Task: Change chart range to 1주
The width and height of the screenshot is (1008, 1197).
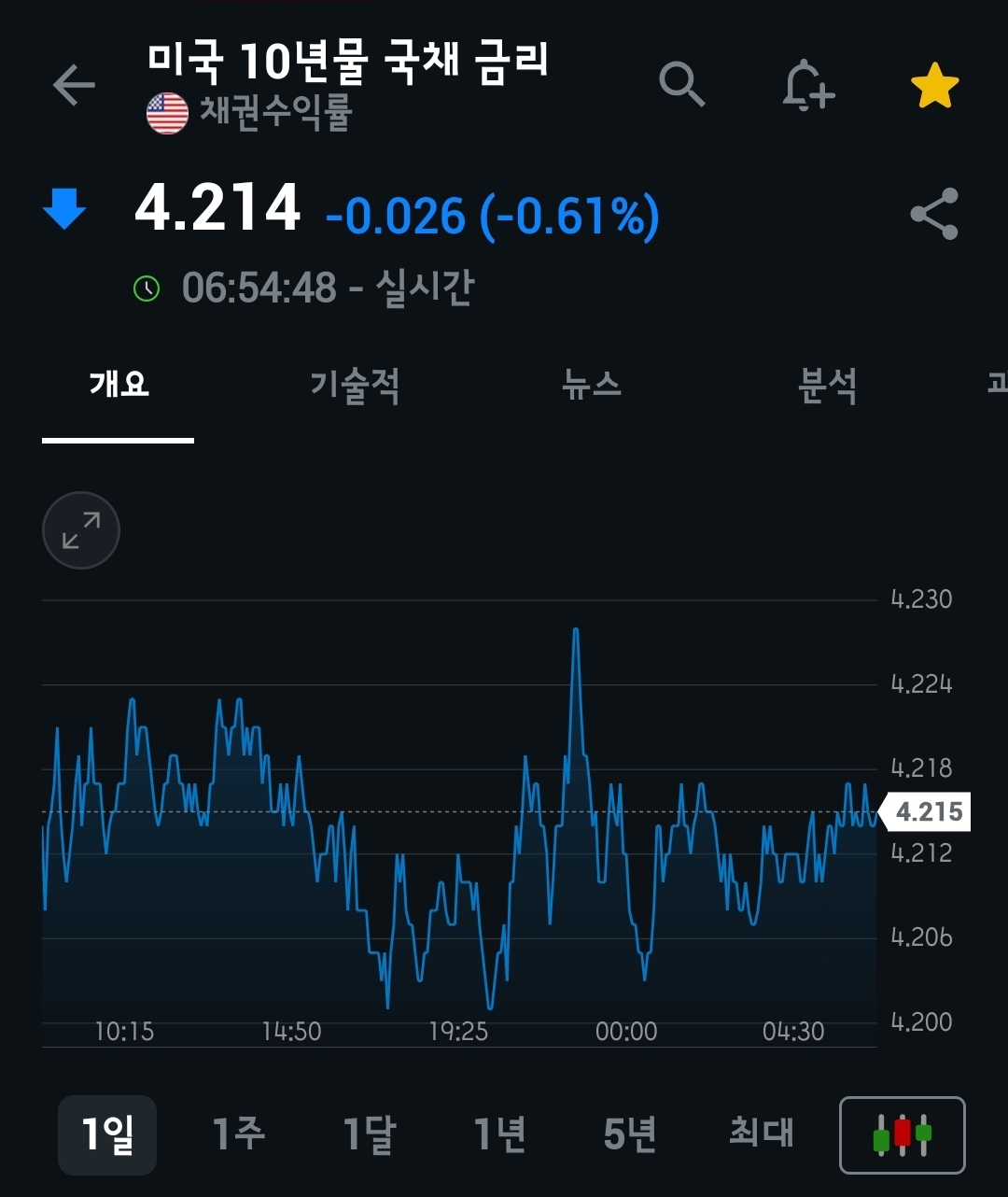Action: pyautogui.click(x=238, y=1134)
